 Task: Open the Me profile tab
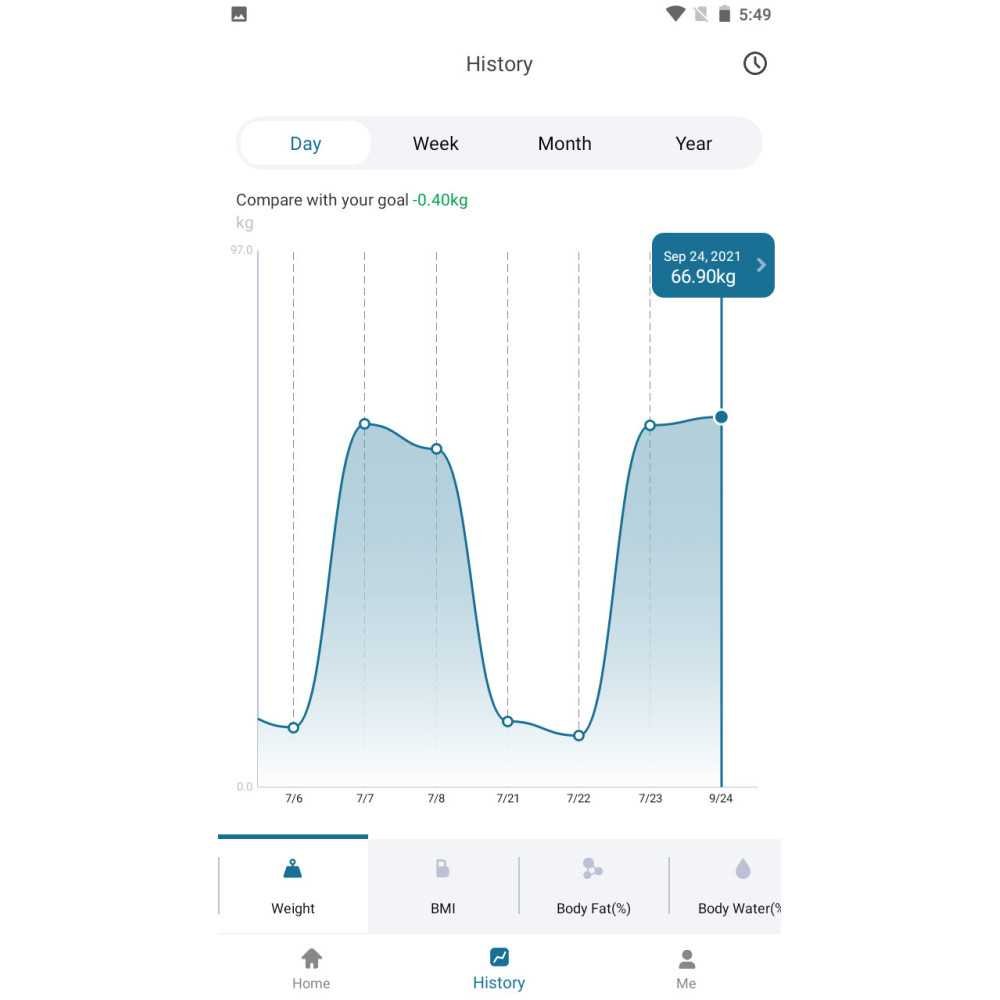point(686,968)
